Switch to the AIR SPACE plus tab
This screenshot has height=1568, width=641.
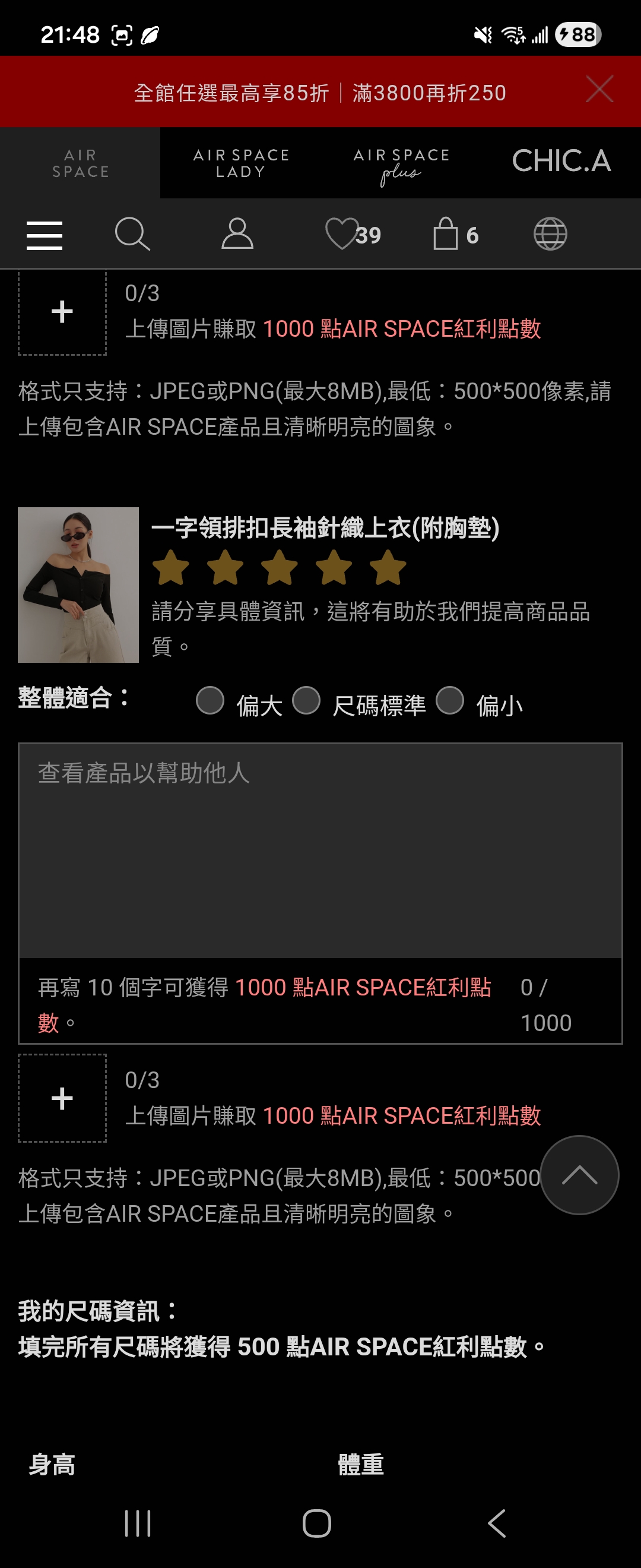point(401,165)
